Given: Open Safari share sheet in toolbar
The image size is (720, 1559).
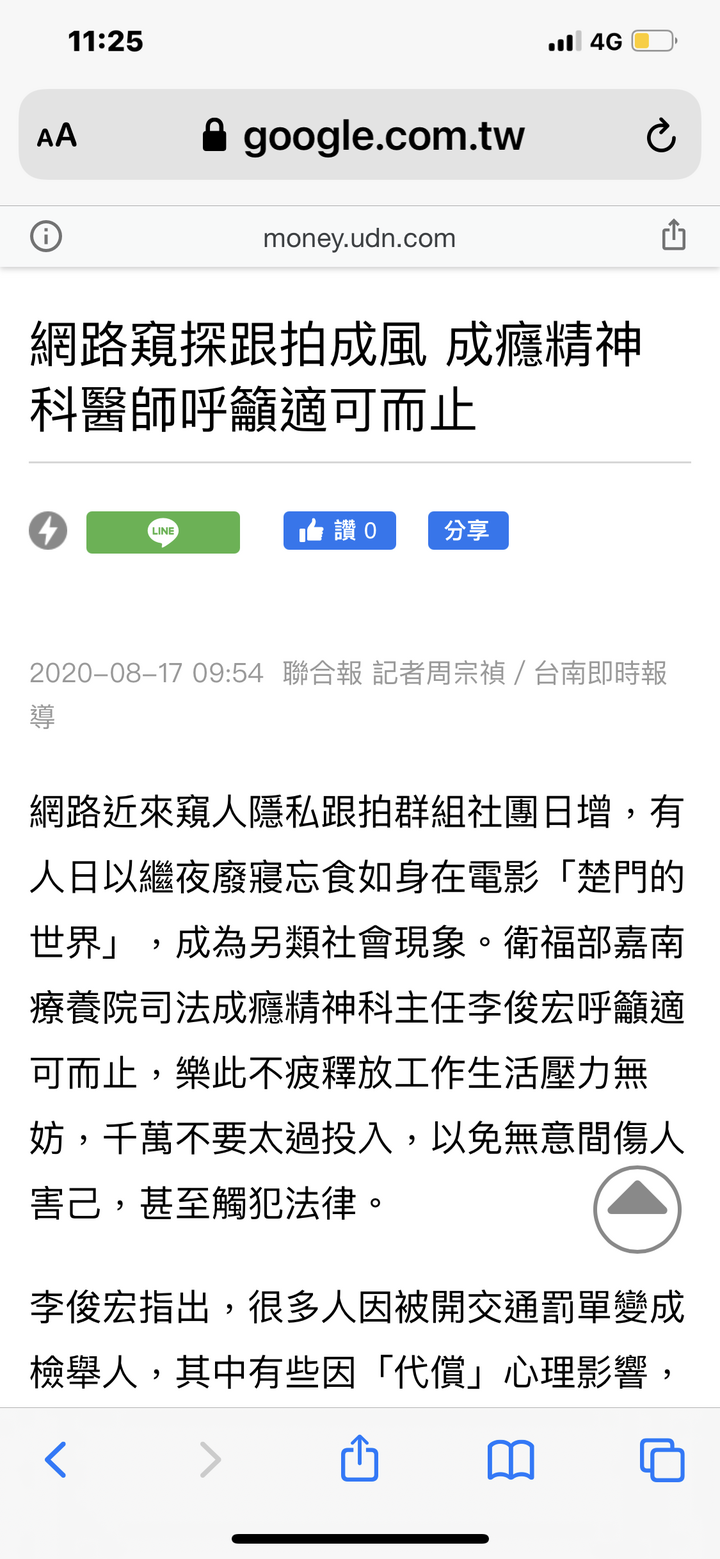Looking at the screenshot, I should click(360, 1458).
